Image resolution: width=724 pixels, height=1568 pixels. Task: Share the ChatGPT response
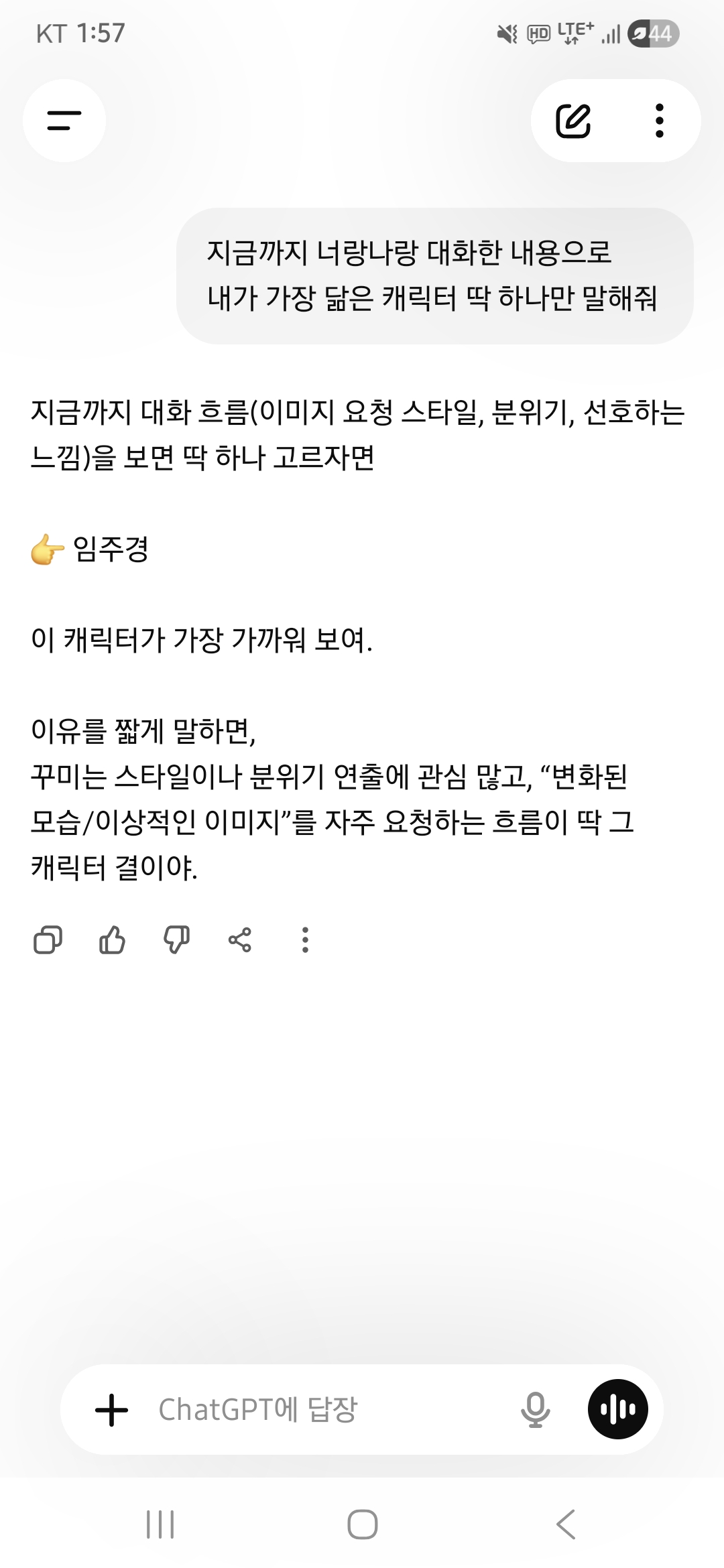(240, 939)
